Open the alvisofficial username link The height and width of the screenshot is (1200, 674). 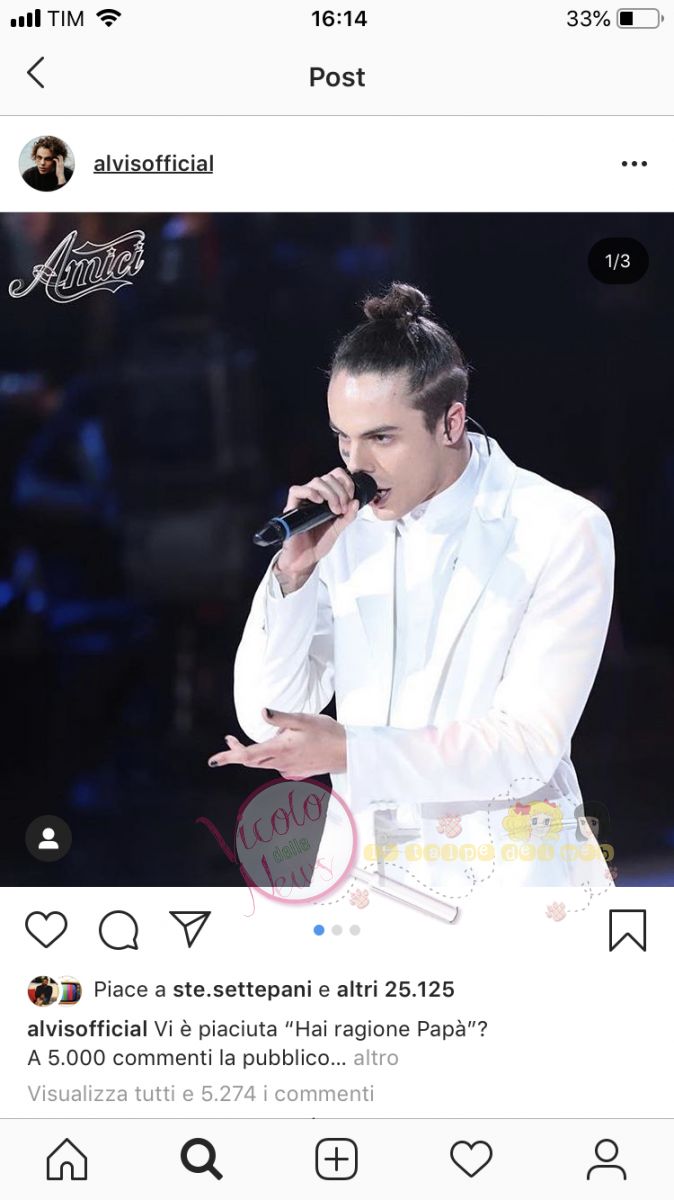click(x=153, y=164)
